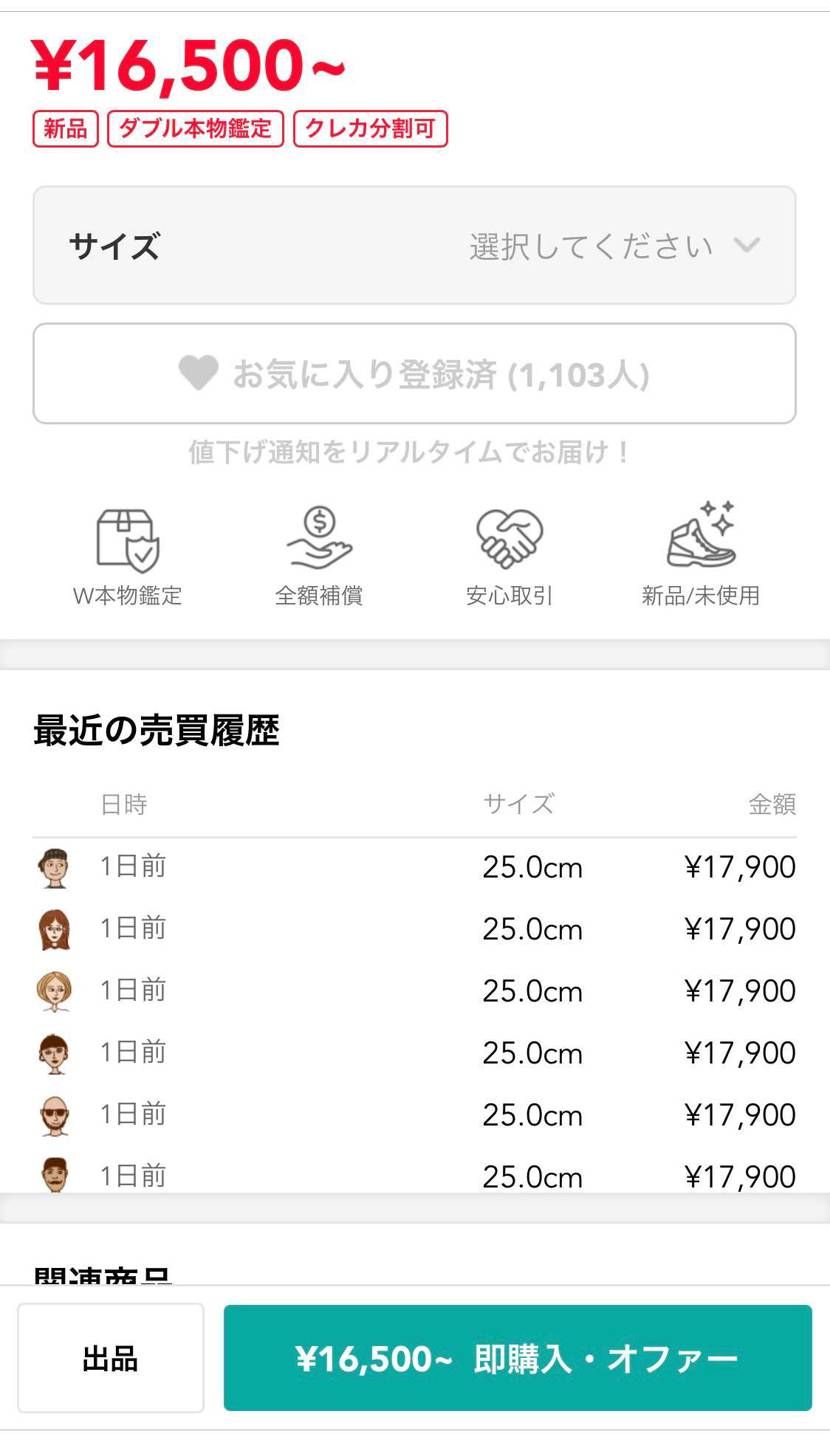Tap the ¥16,500~ 即購入・オファー purchase button

pos(517,1356)
